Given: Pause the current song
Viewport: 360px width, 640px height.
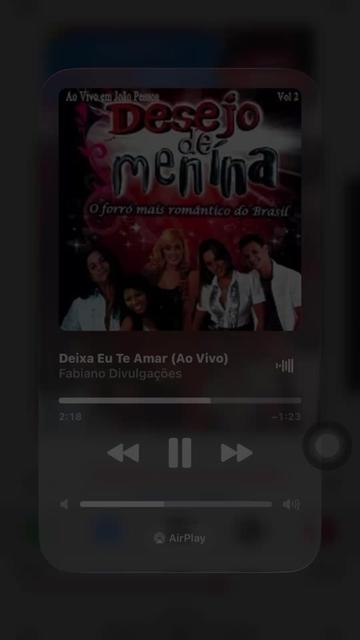Looking at the screenshot, I should (180, 453).
